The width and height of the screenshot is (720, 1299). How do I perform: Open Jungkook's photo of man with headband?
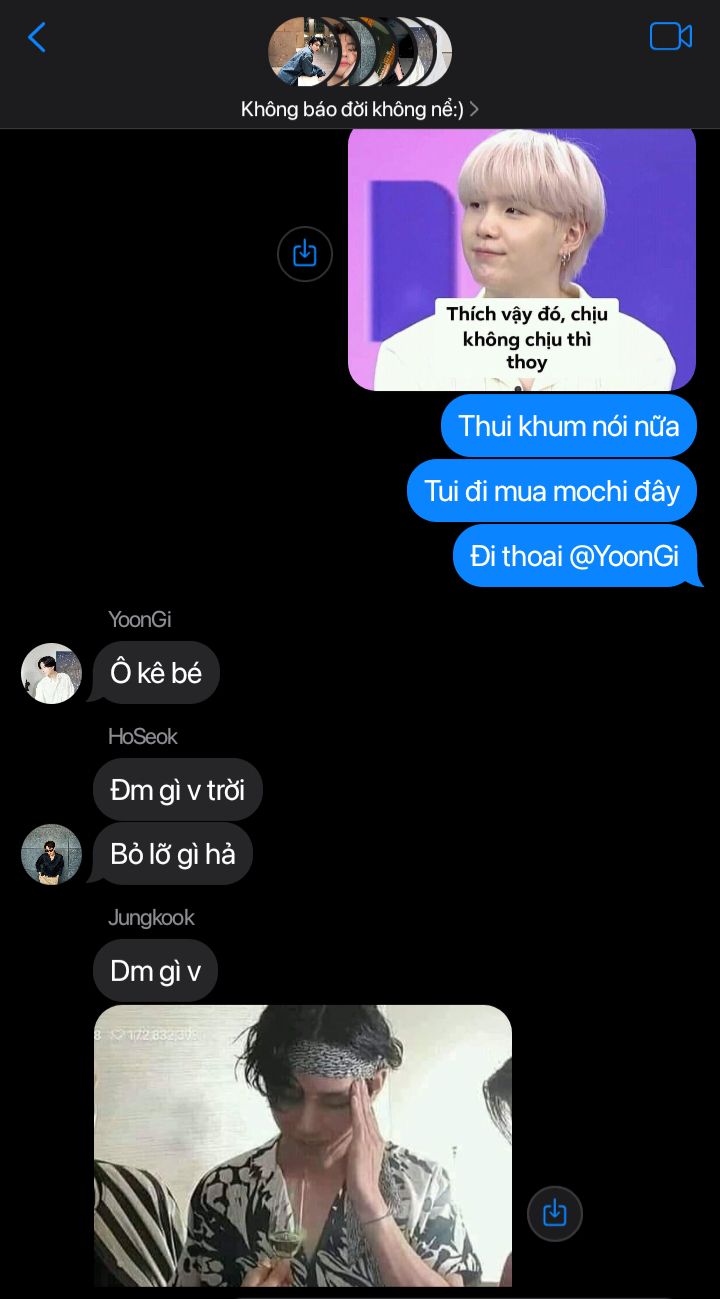pyautogui.click(x=302, y=1145)
